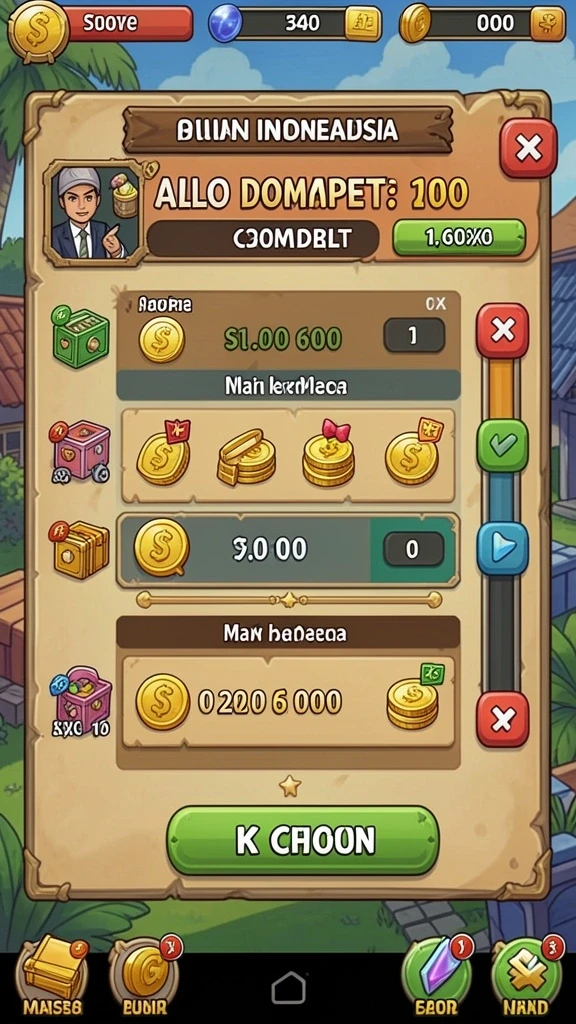Screen dimensions: 576x1024
Task: Tap the green 1,60%0 button
Action: pos(458,237)
